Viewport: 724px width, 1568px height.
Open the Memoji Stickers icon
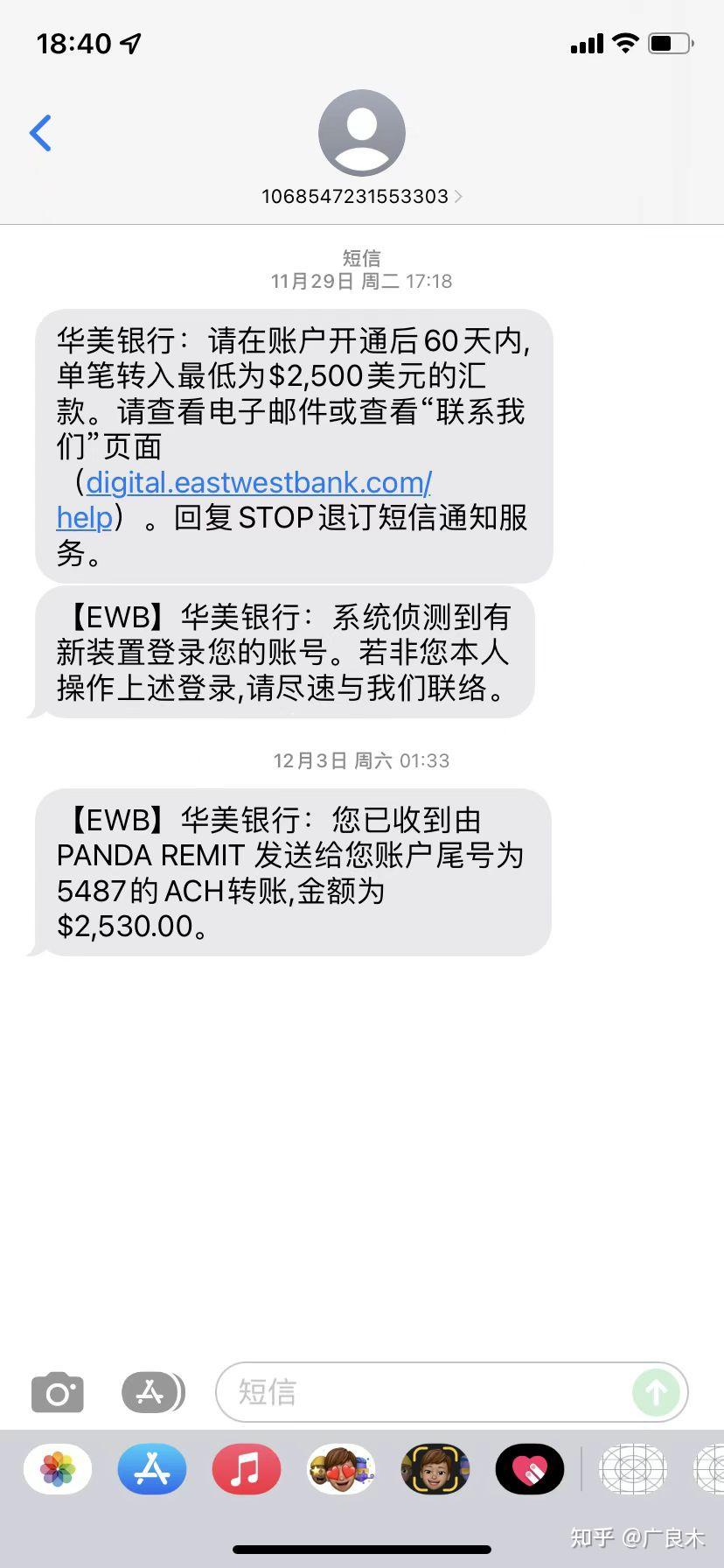(340, 1470)
